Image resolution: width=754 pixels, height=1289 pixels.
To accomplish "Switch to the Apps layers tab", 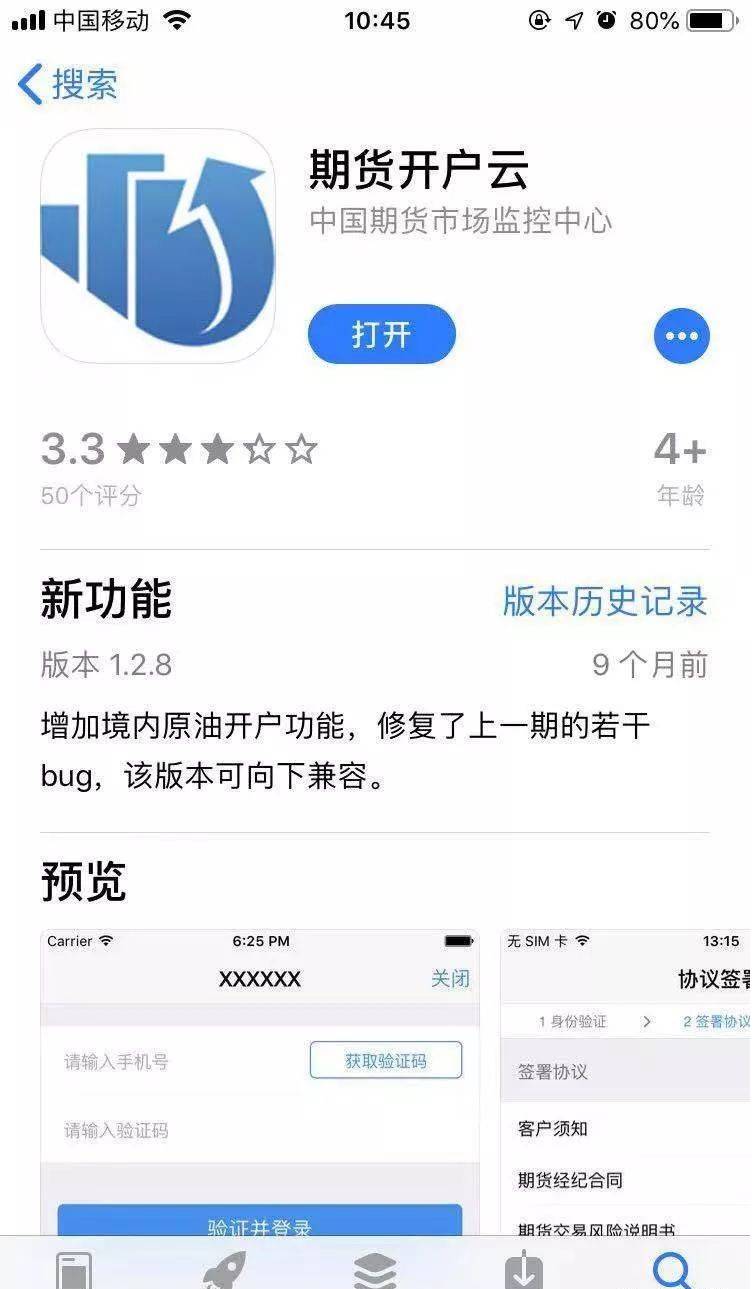I will click(375, 1268).
